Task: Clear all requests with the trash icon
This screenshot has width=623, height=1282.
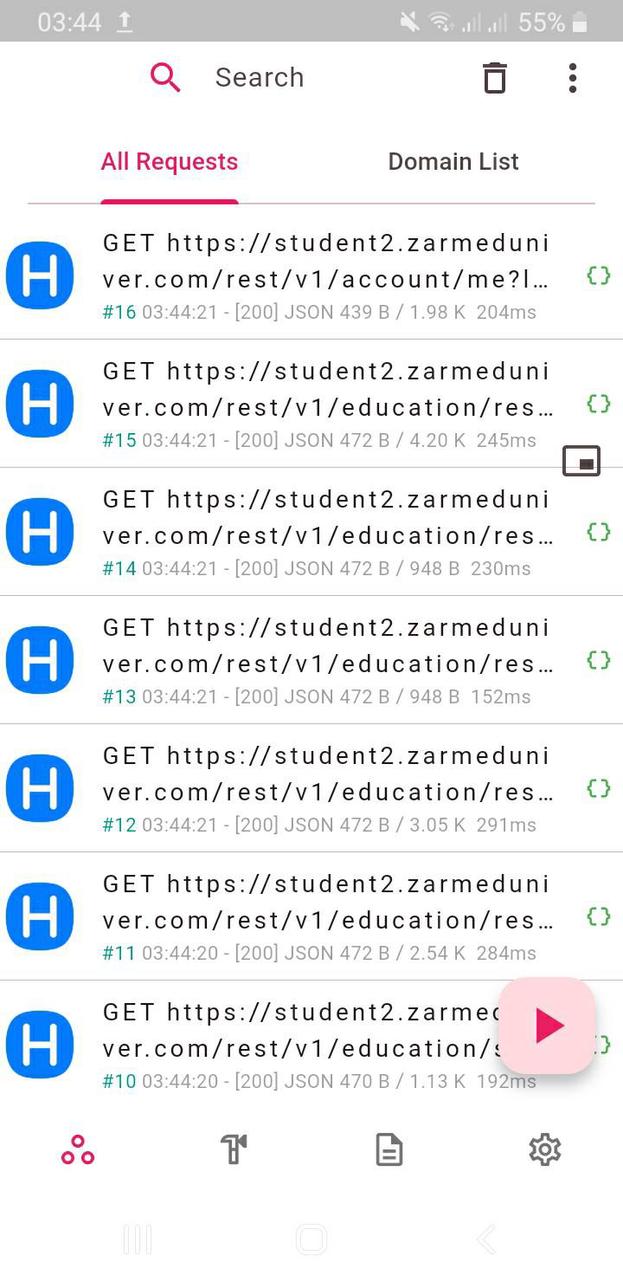Action: [x=495, y=78]
